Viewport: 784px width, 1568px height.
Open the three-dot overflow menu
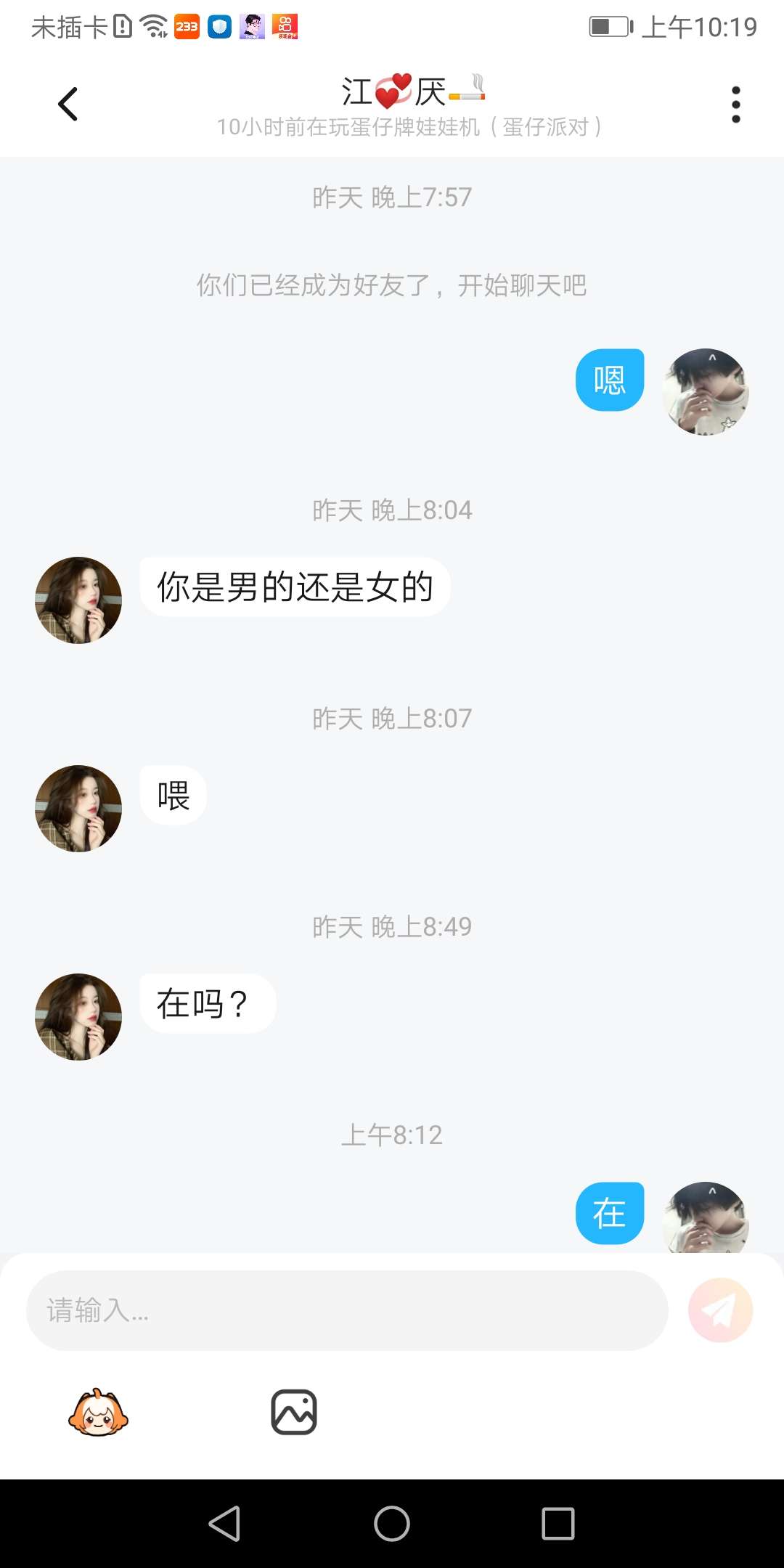735,105
